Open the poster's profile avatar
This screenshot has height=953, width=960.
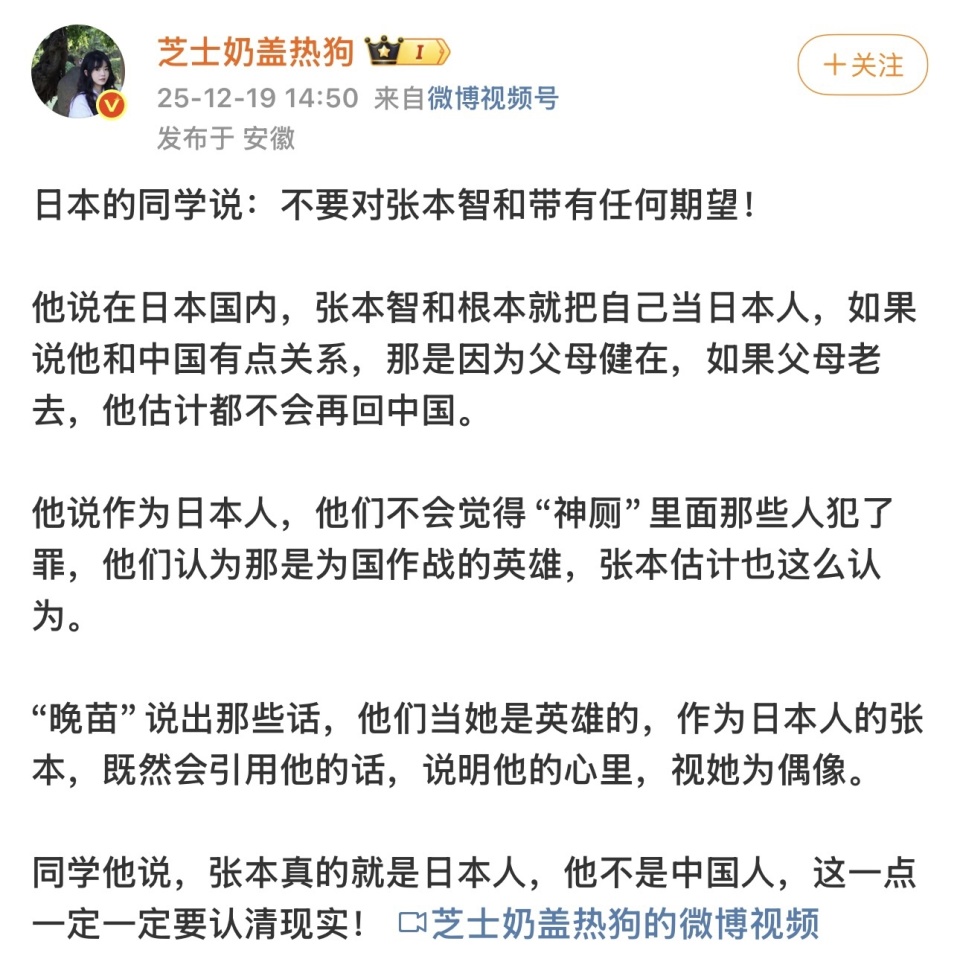pos(79,71)
